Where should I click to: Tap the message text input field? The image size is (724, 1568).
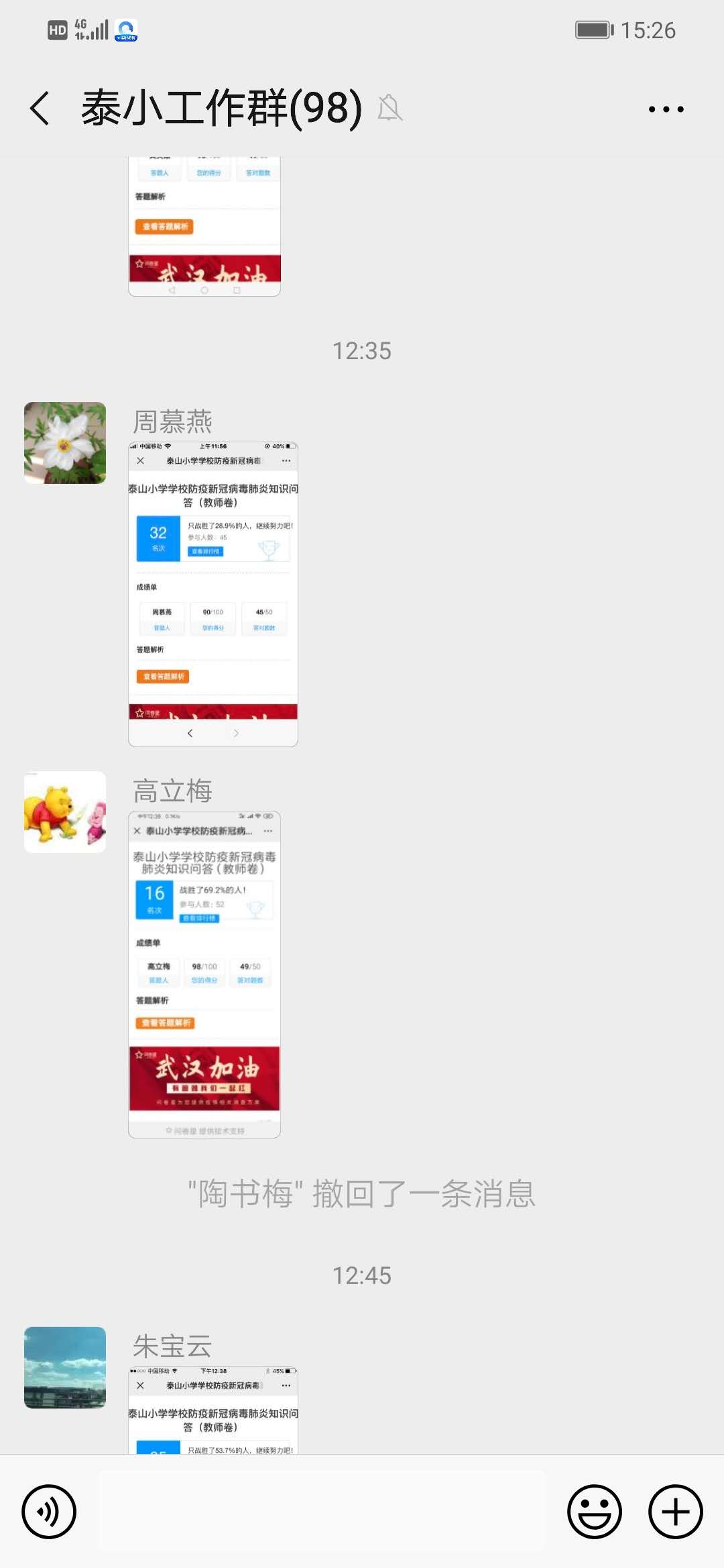click(322, 1511)
